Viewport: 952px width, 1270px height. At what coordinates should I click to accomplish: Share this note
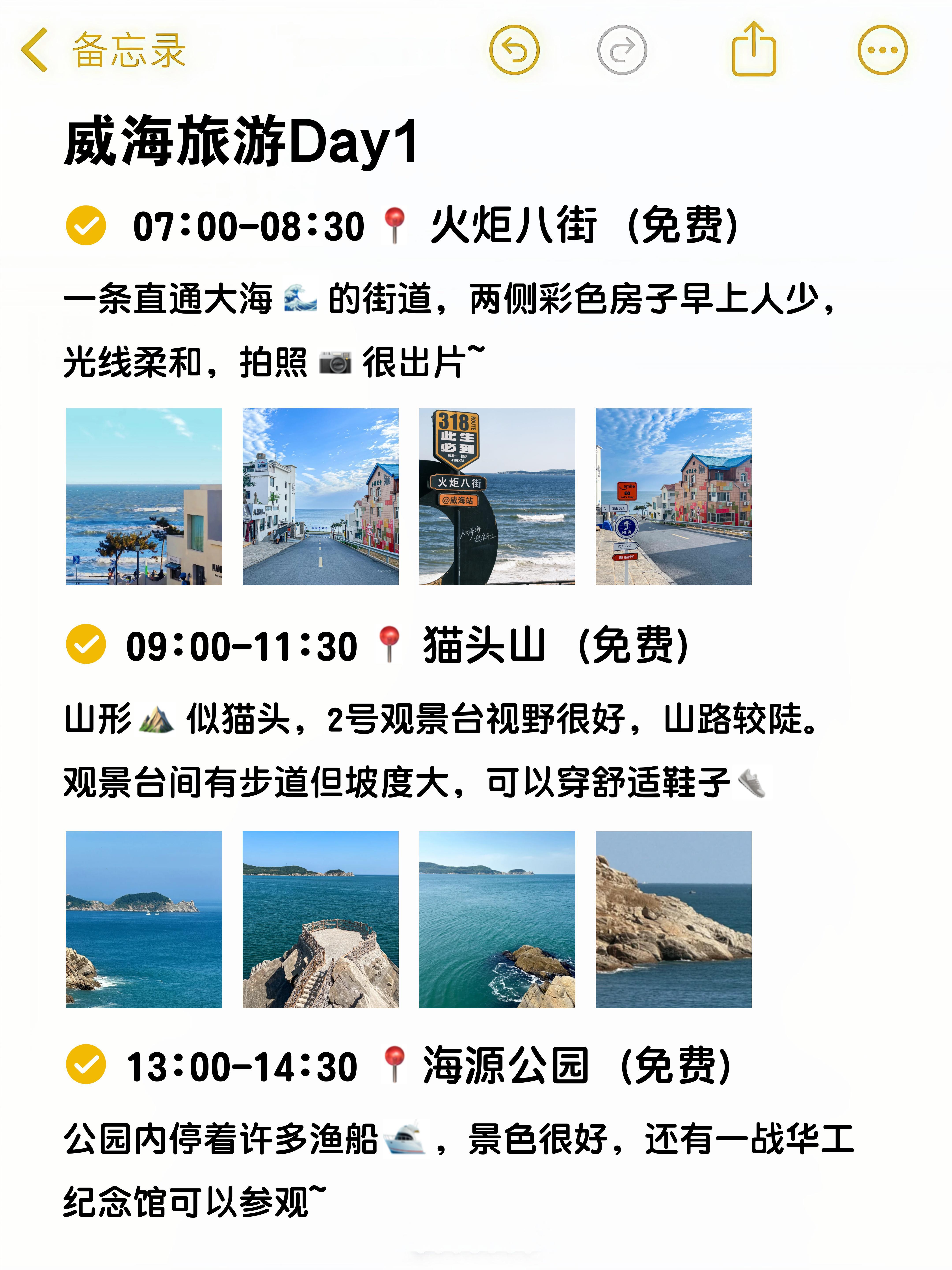(x=754, y=49)
